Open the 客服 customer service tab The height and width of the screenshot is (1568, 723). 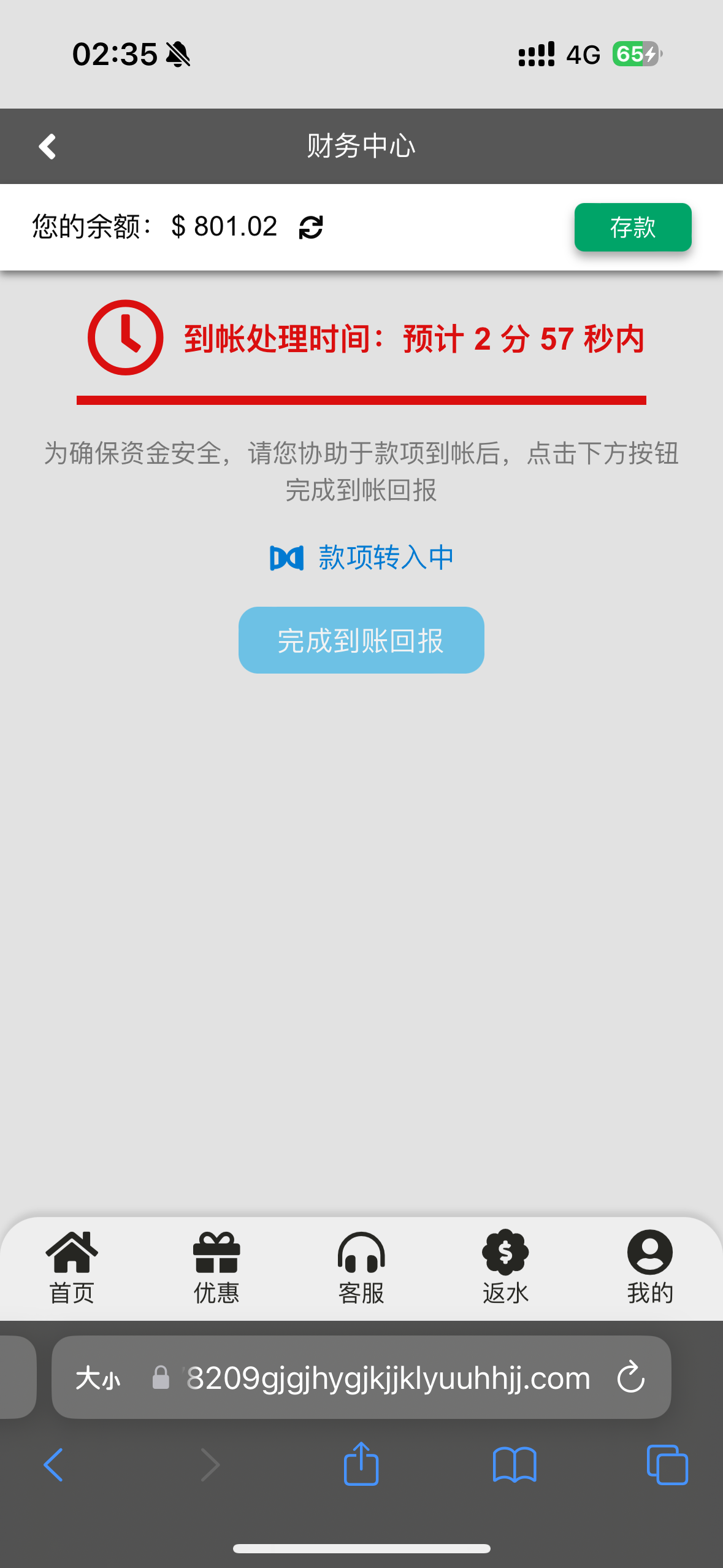(361, 1267)
